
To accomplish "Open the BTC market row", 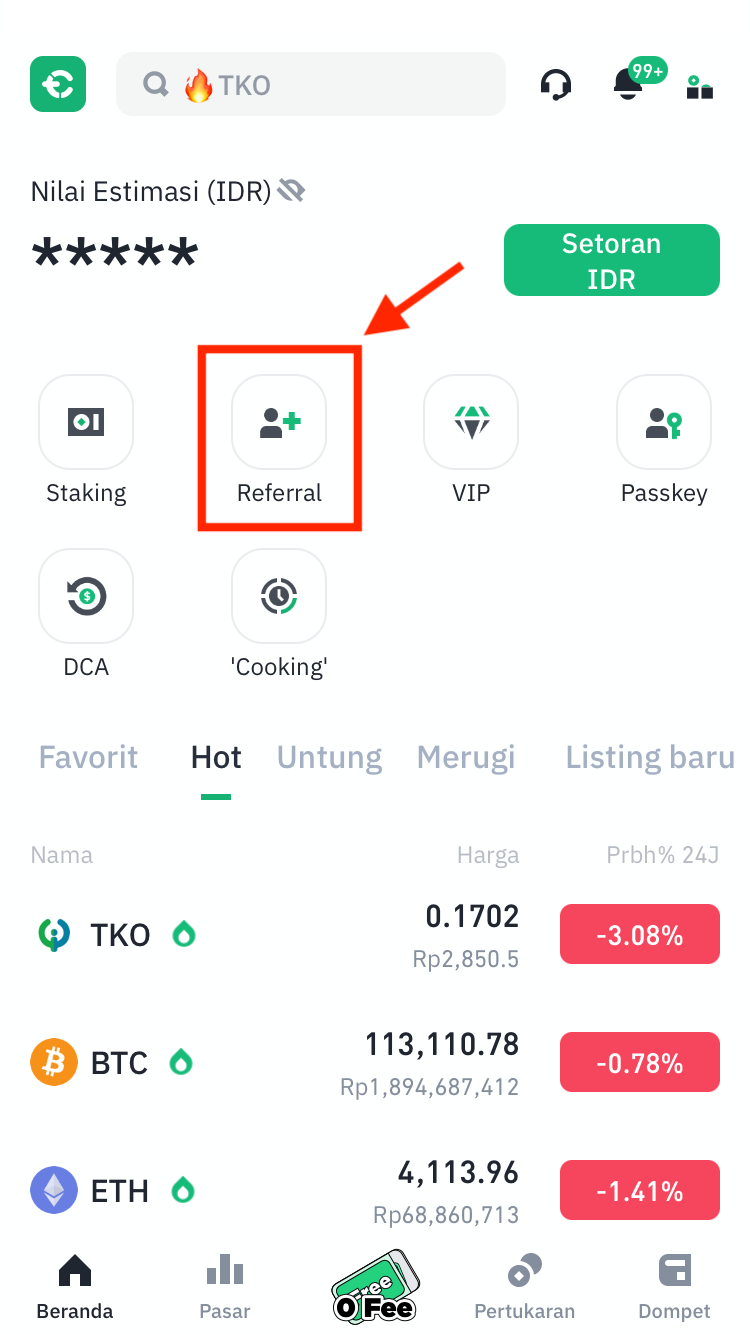I will (375, 1063).
